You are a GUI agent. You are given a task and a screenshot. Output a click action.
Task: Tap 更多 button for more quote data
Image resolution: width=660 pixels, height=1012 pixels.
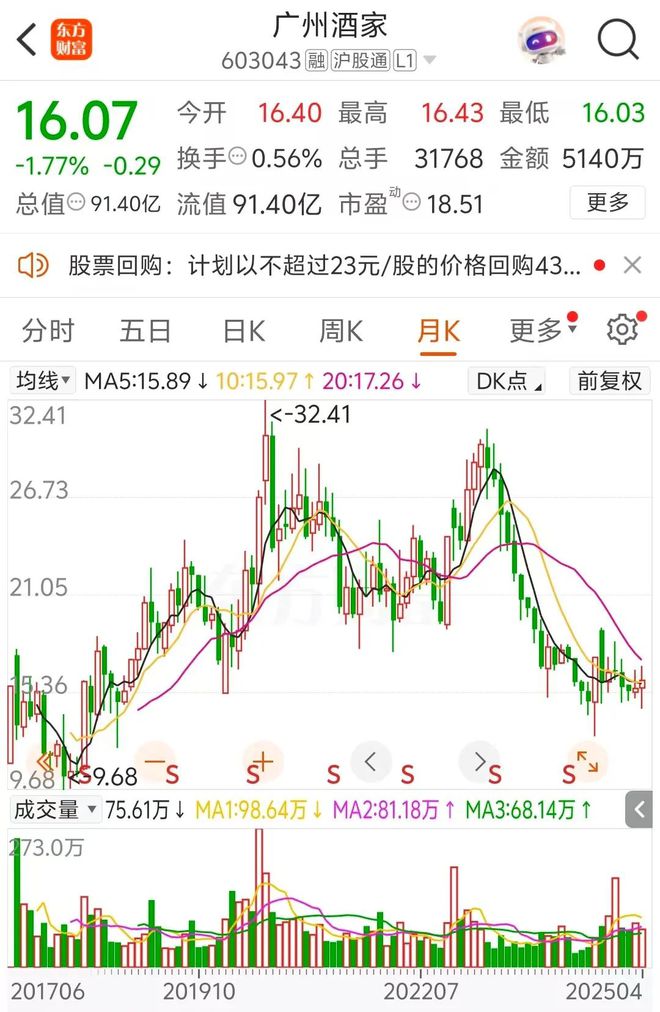point(607,203)
